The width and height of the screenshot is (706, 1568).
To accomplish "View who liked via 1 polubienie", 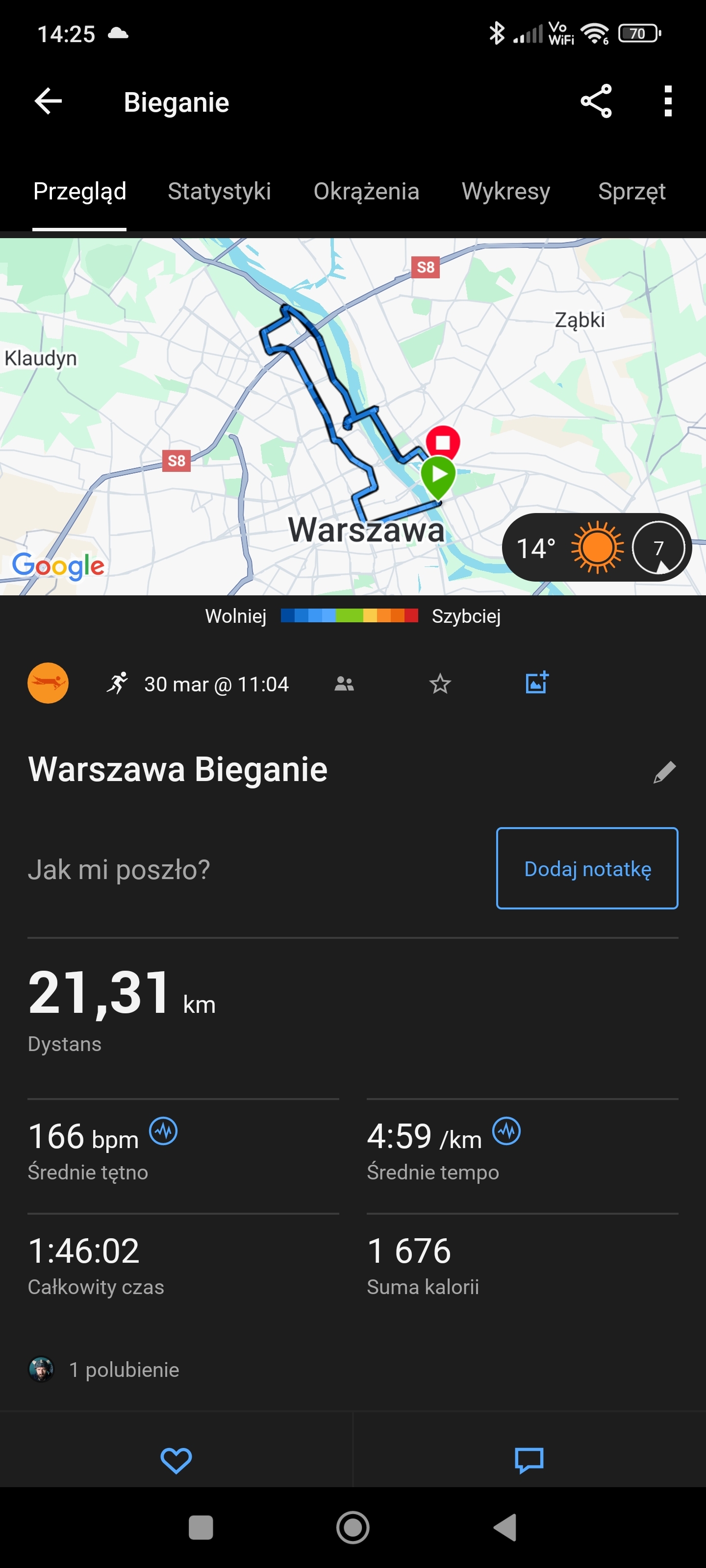I will coord(124,1370).
